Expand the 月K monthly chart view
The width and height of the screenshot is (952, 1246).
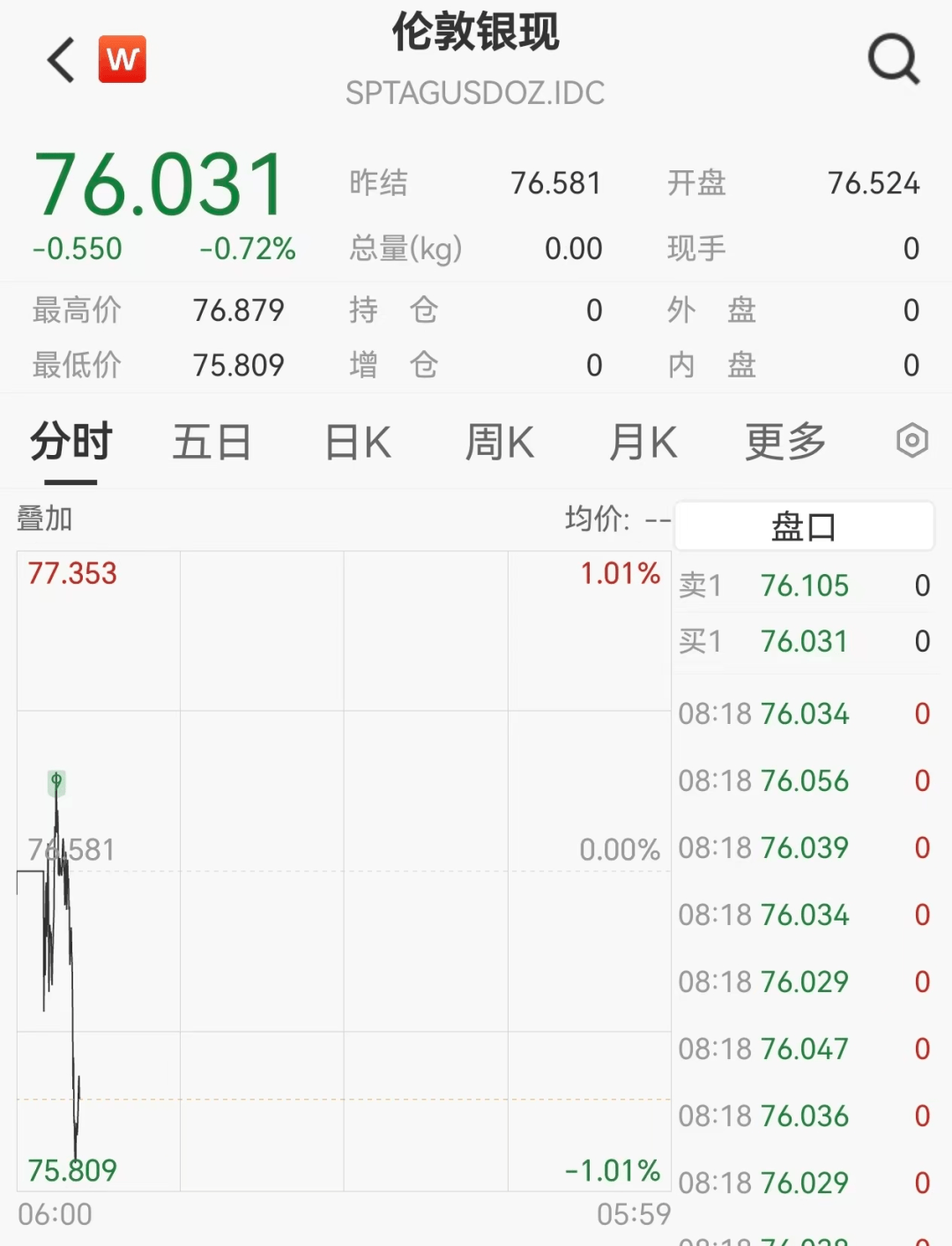pos(643,443)
